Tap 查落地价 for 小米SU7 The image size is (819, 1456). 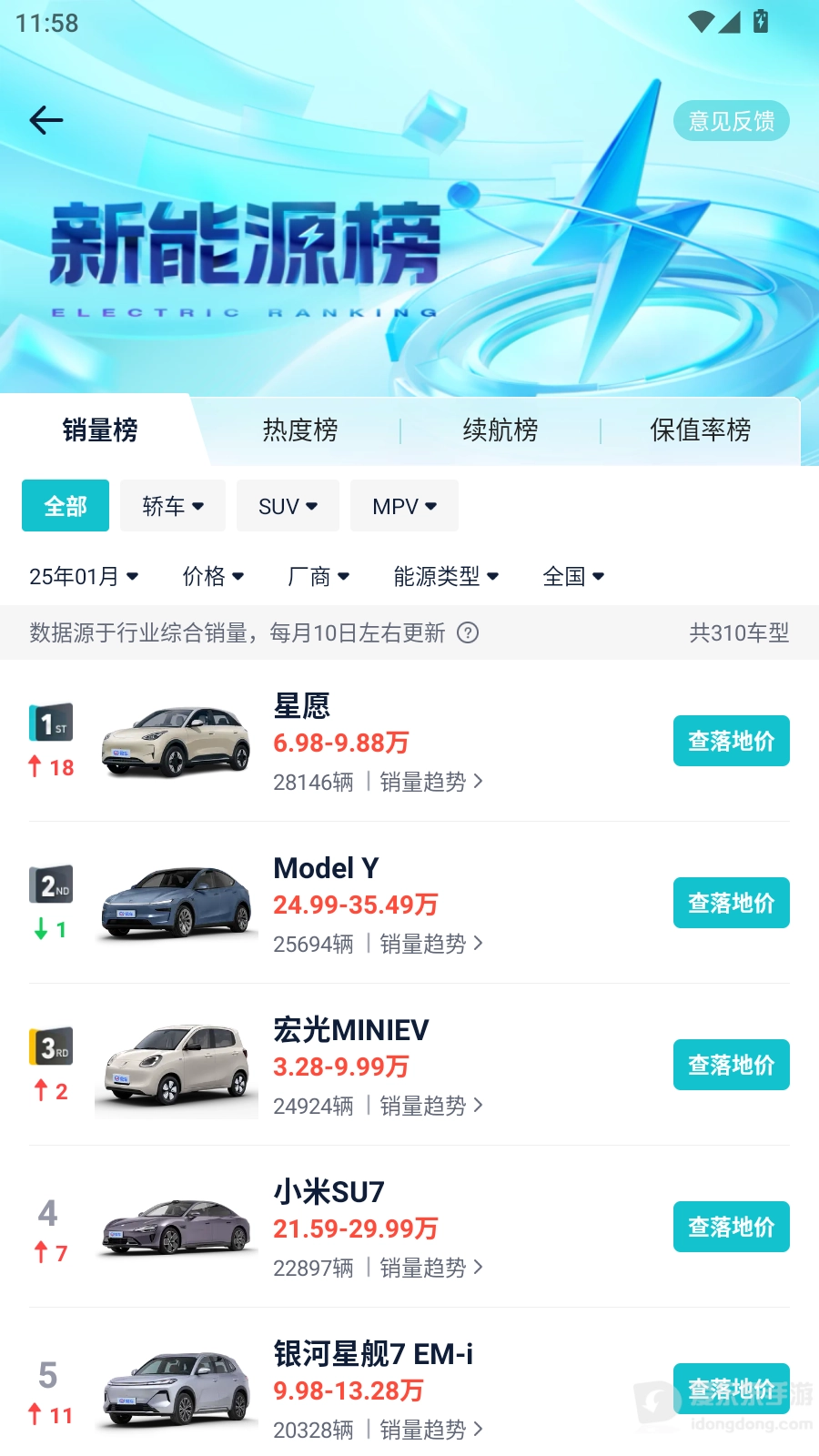(x=731, y=1227)
